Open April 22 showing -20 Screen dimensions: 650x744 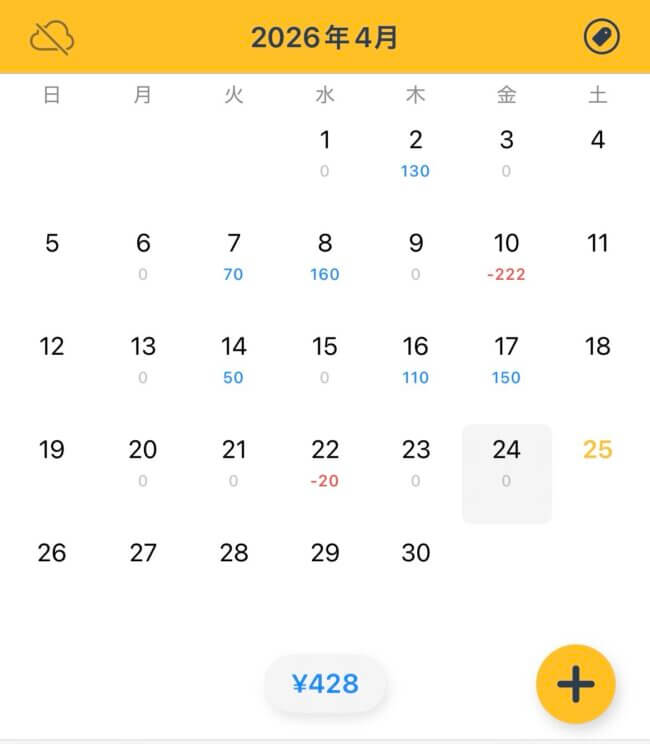pos(325,462)
